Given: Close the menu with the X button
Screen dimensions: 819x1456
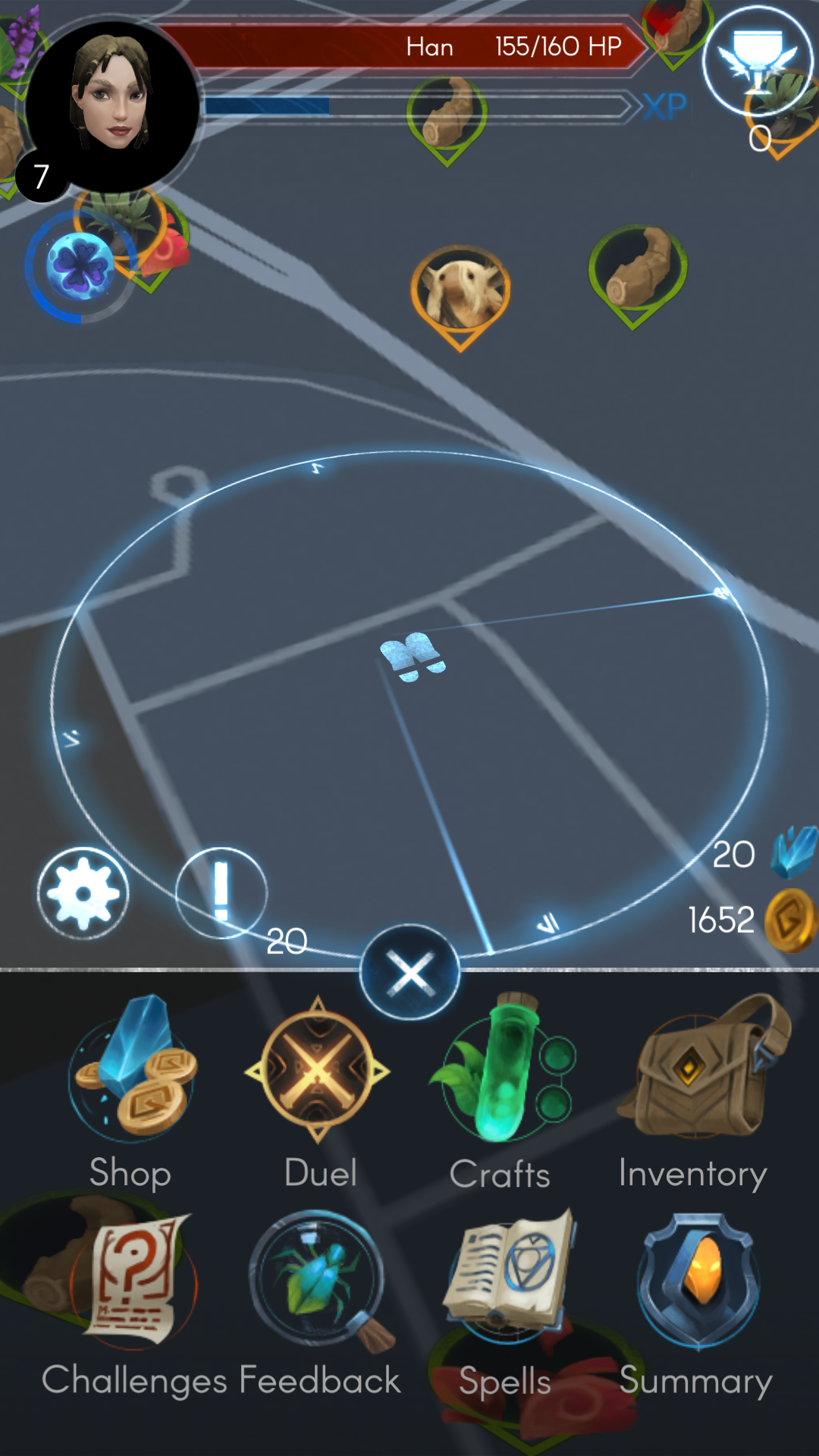Looking at the screenshot, I should pyautogui.click(x=409, y=972).
